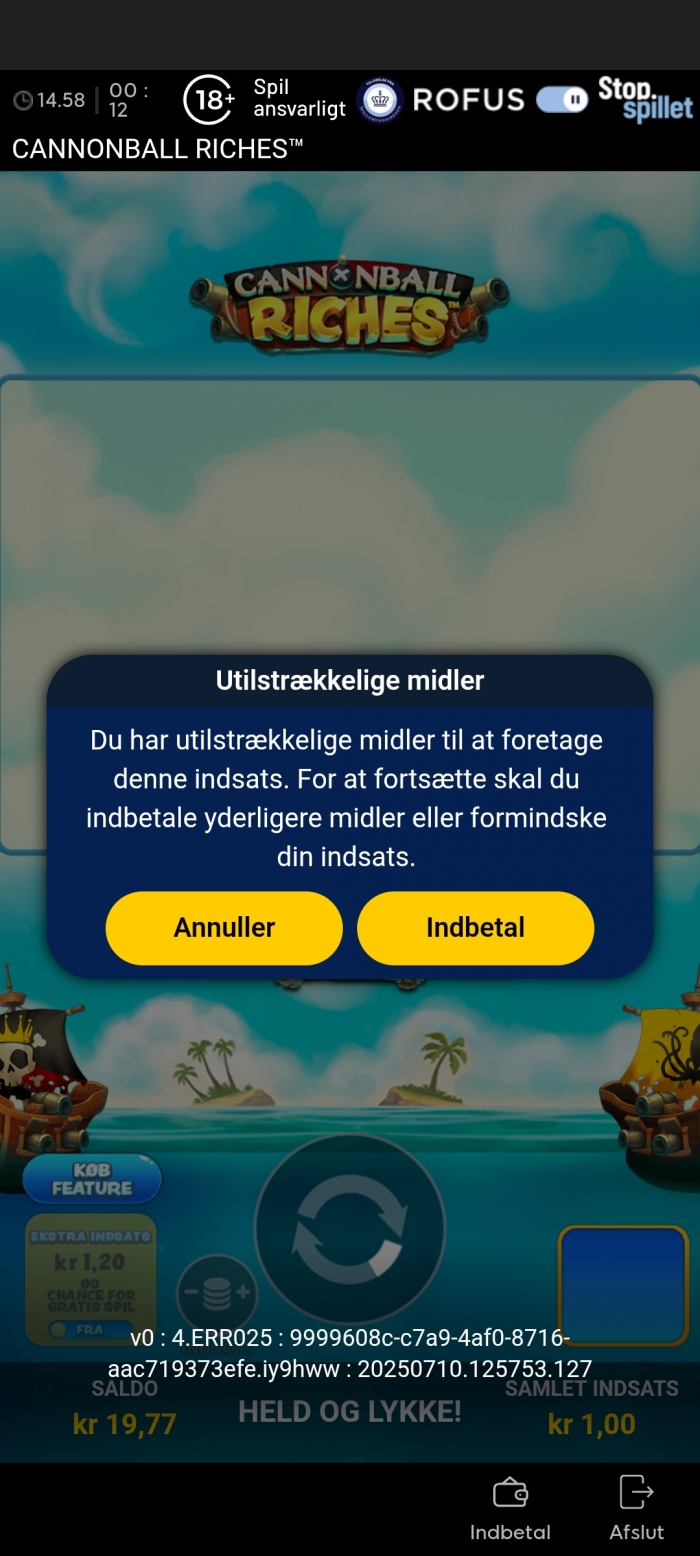The image size is (700, 1556).
Task: Open Indbetal in the bottom bar
Action: point(510,1508)
